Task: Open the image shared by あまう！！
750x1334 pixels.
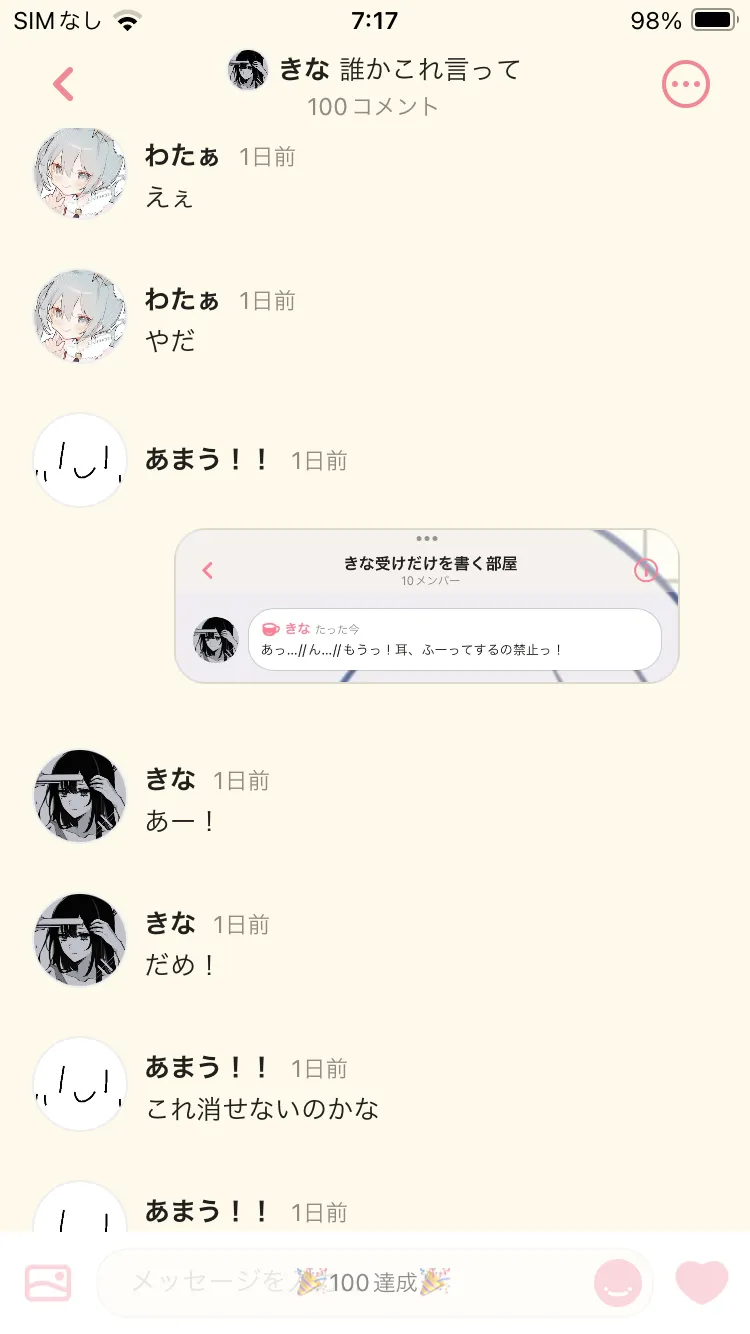Action: 427,606
